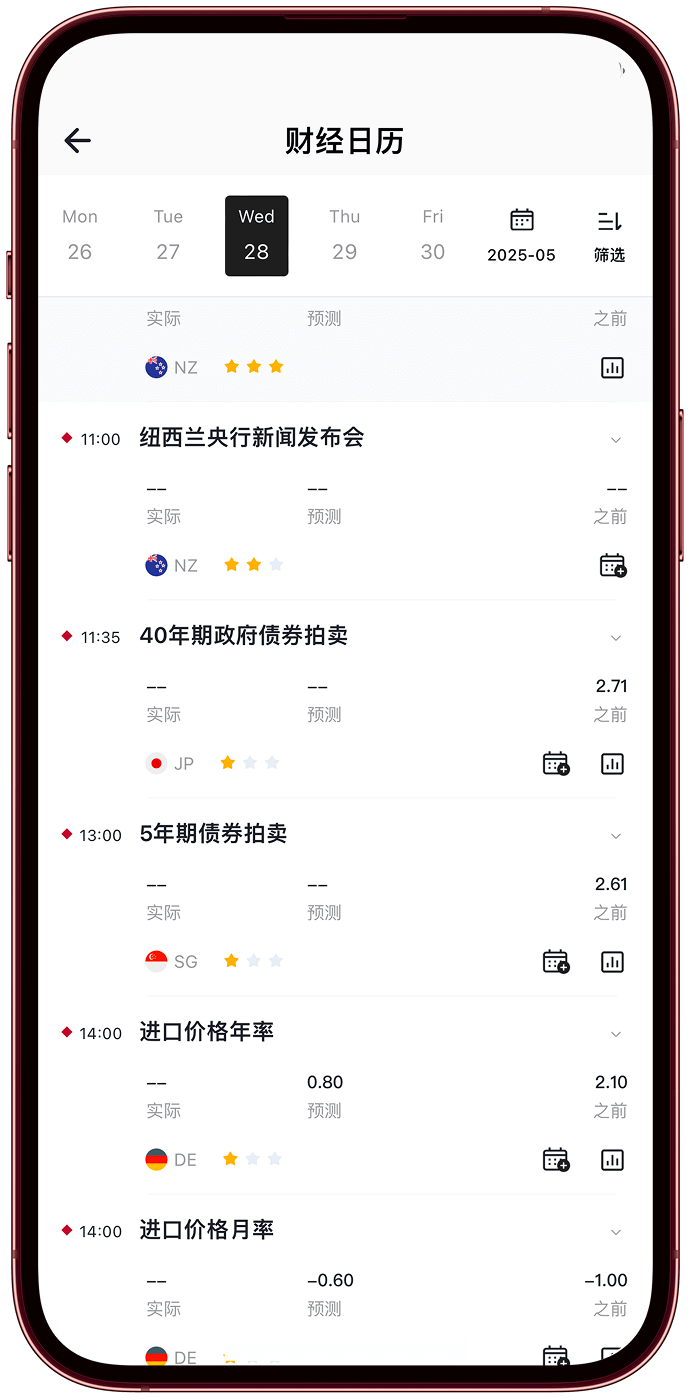Viewport: 691px width, 1399px height.
Task: Select Mon 26 date tab
Action: [80, 235]
